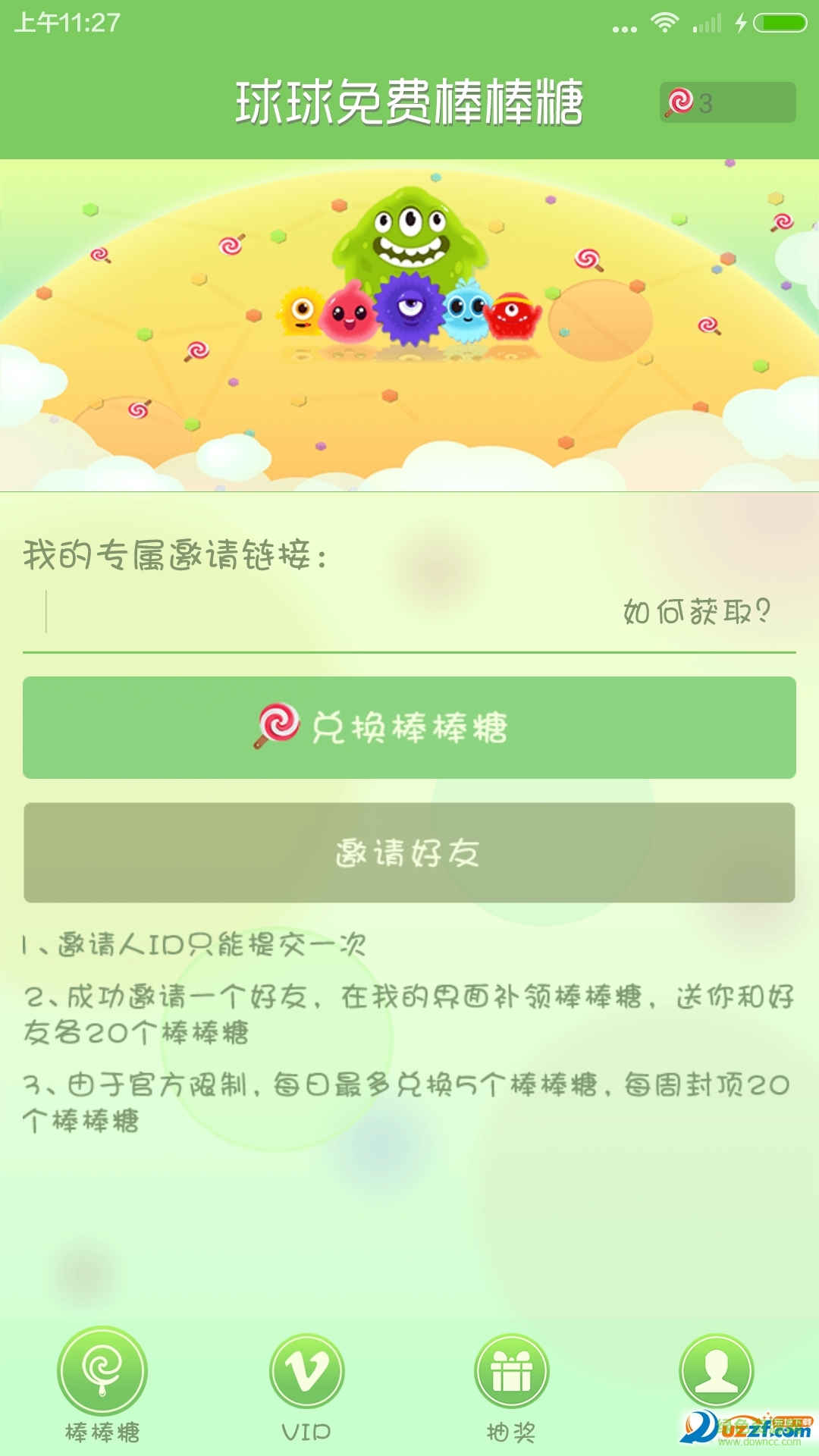Click the lollipop counter icon top right
Viewport: 819px width, 1456px height.
(x=681, y=101)
